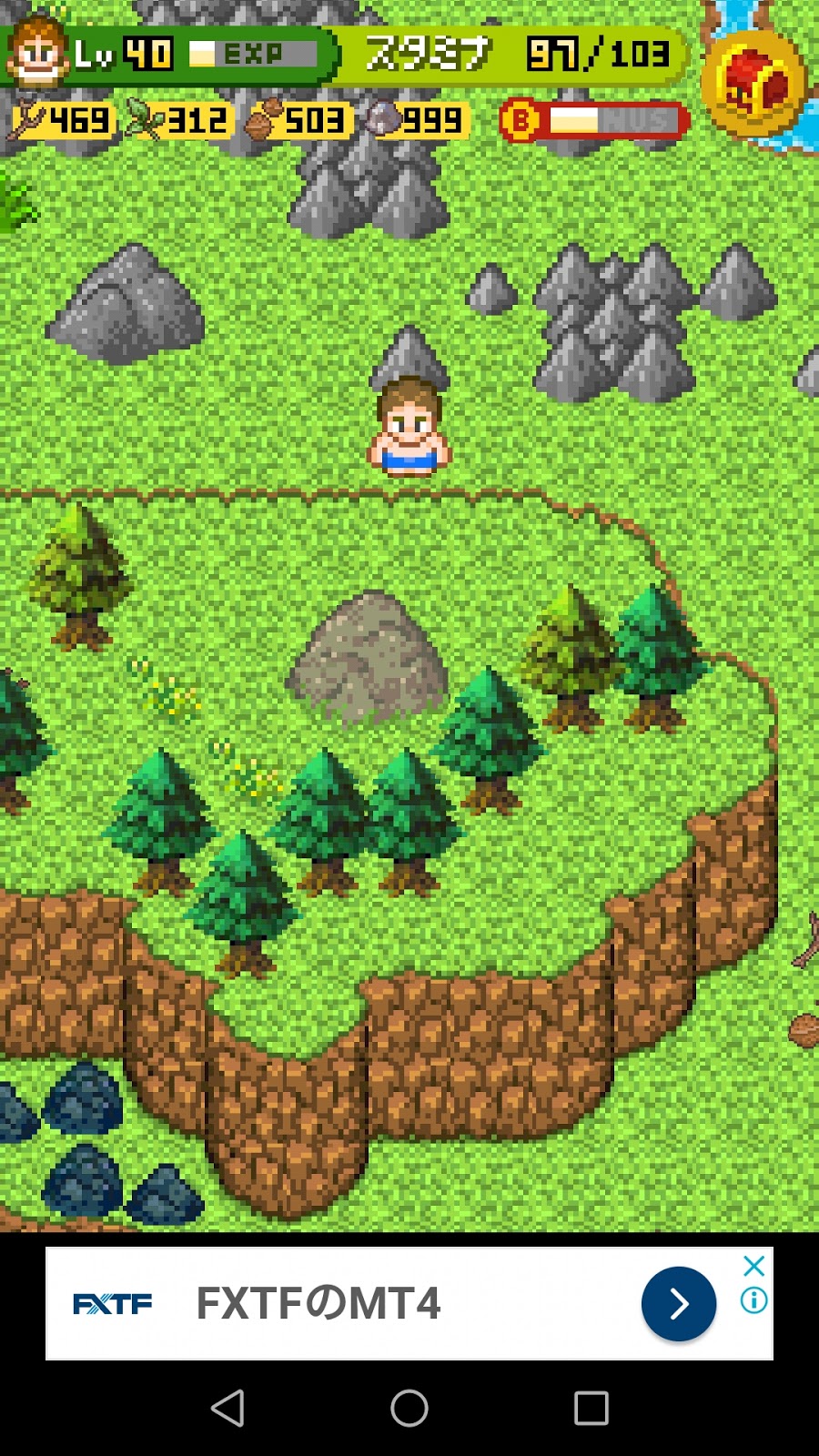Open the red treasure chest button
This screenshot has height=1456, width=819.
753,84
